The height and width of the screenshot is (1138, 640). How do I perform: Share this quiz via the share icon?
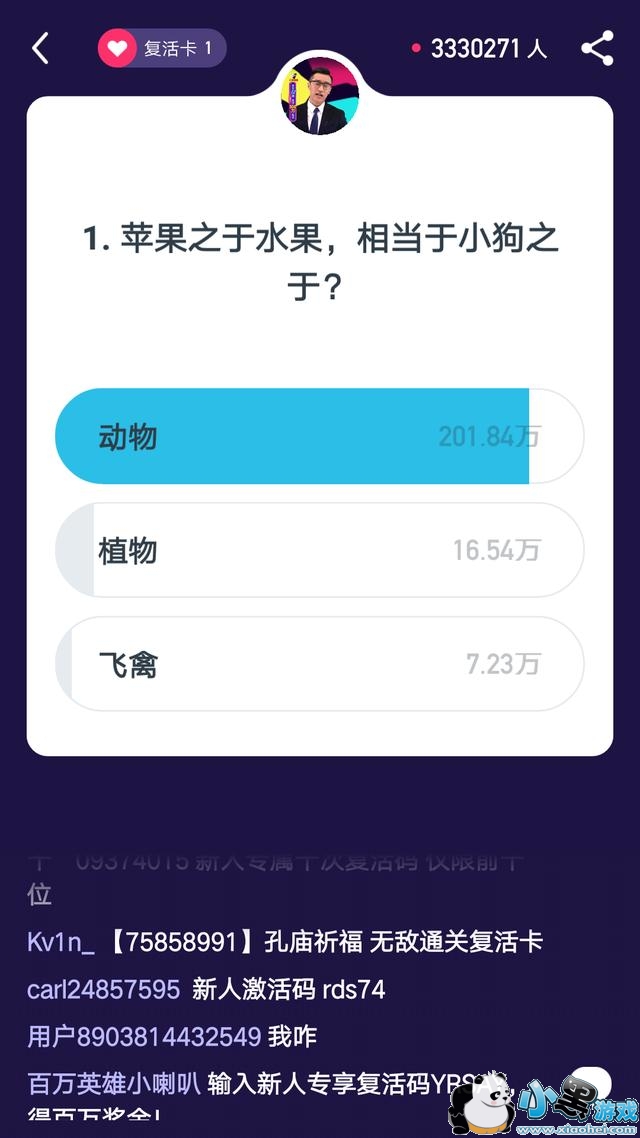click(597, 48)
